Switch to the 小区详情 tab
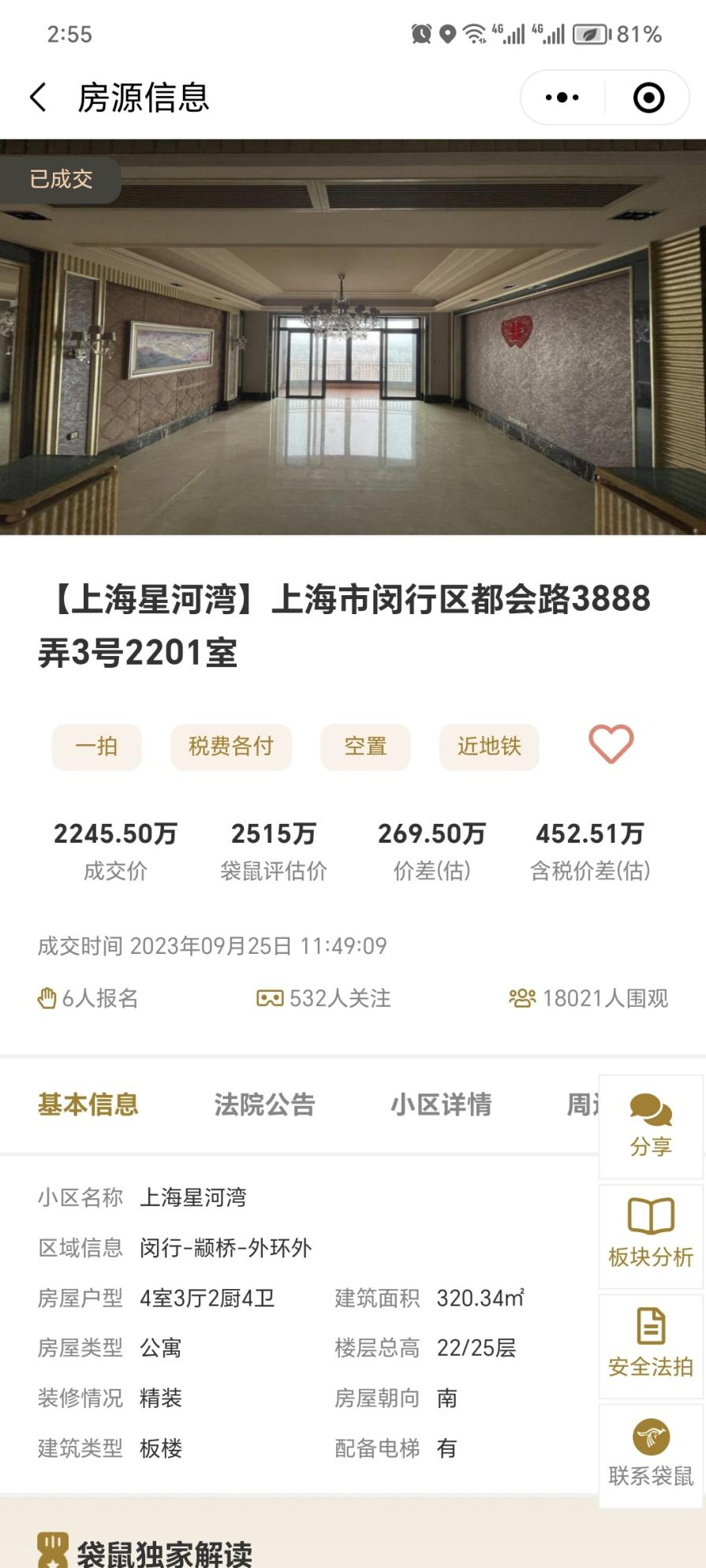The height and width of the screenshot is (1568, 706). pos(441,1104)
